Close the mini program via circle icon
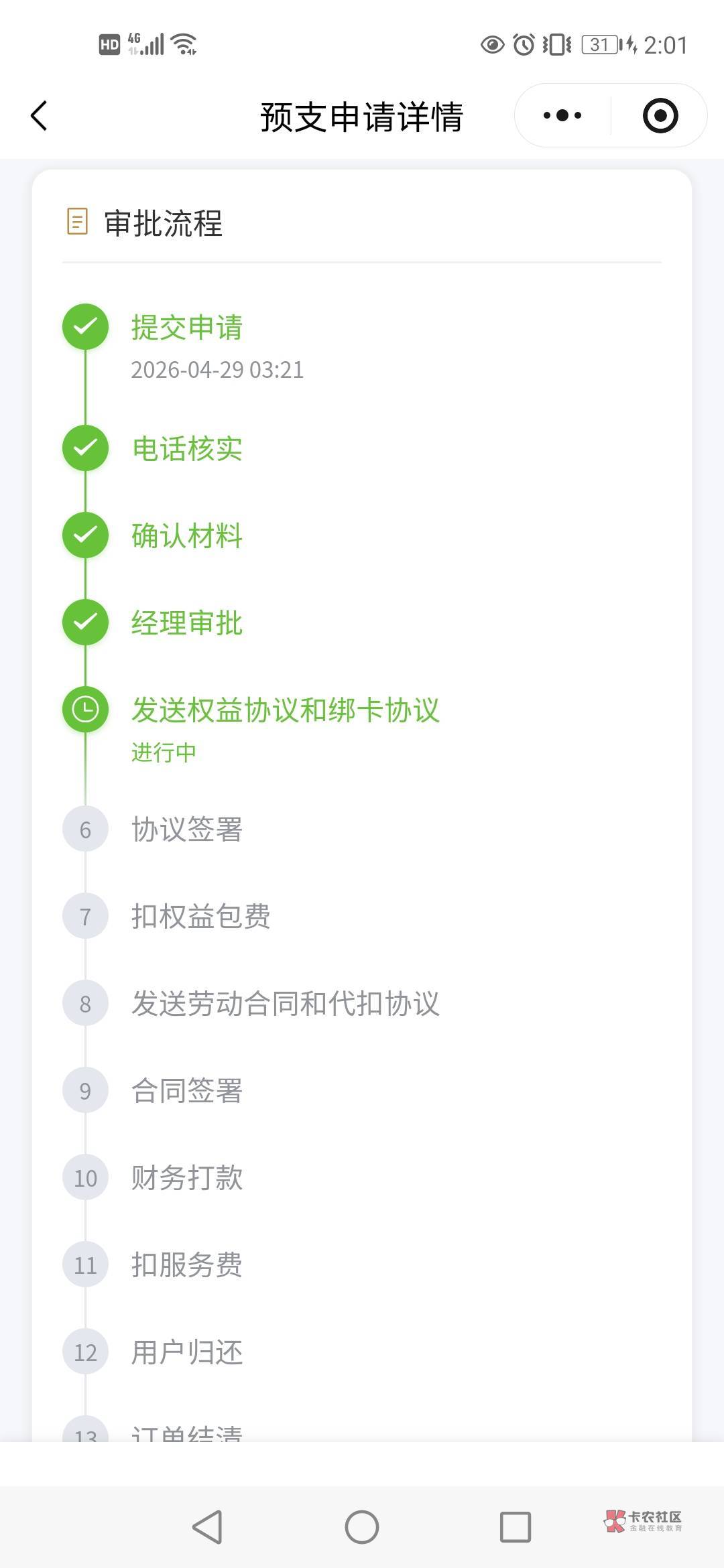This screenshot has height=1568, width=724. click(x=660, y=115)
